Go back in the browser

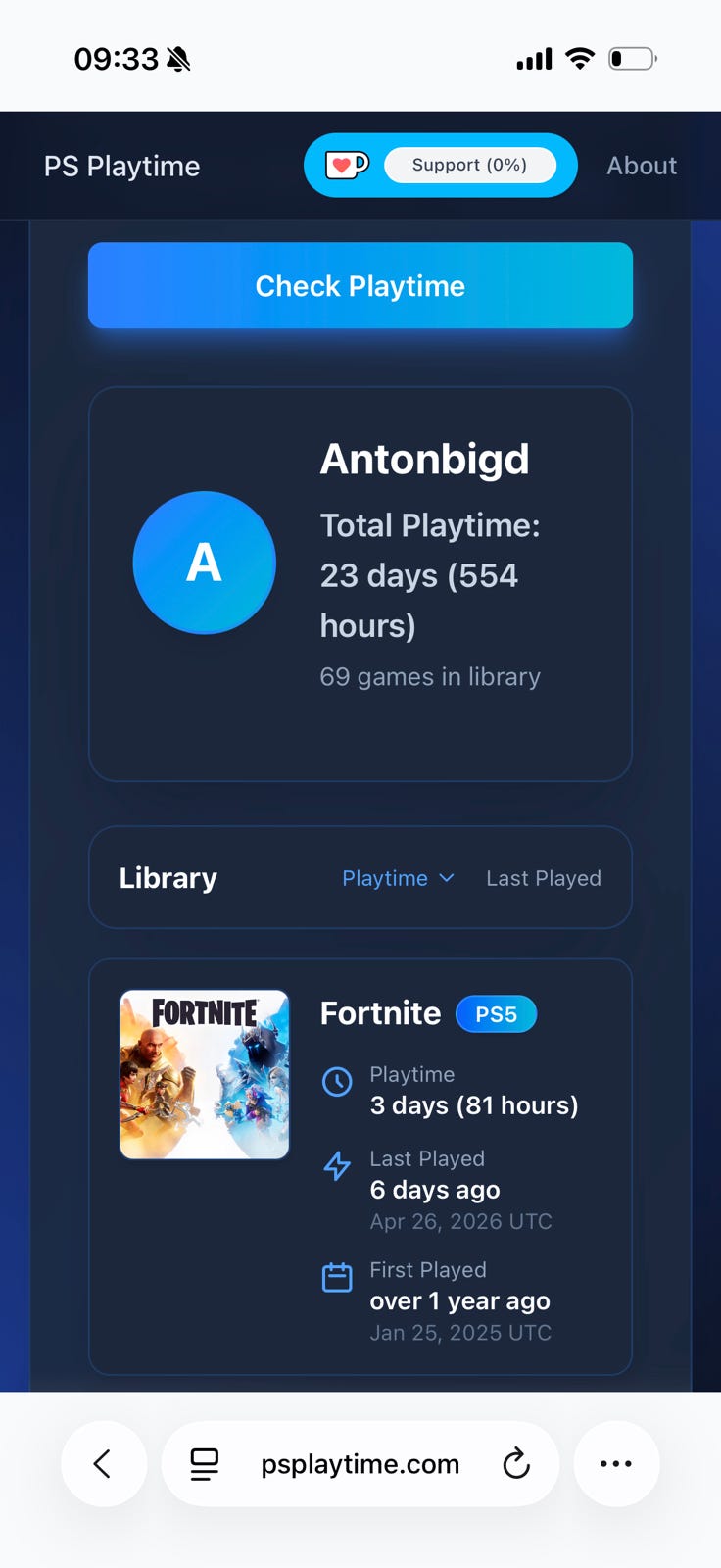(104, 1463)
